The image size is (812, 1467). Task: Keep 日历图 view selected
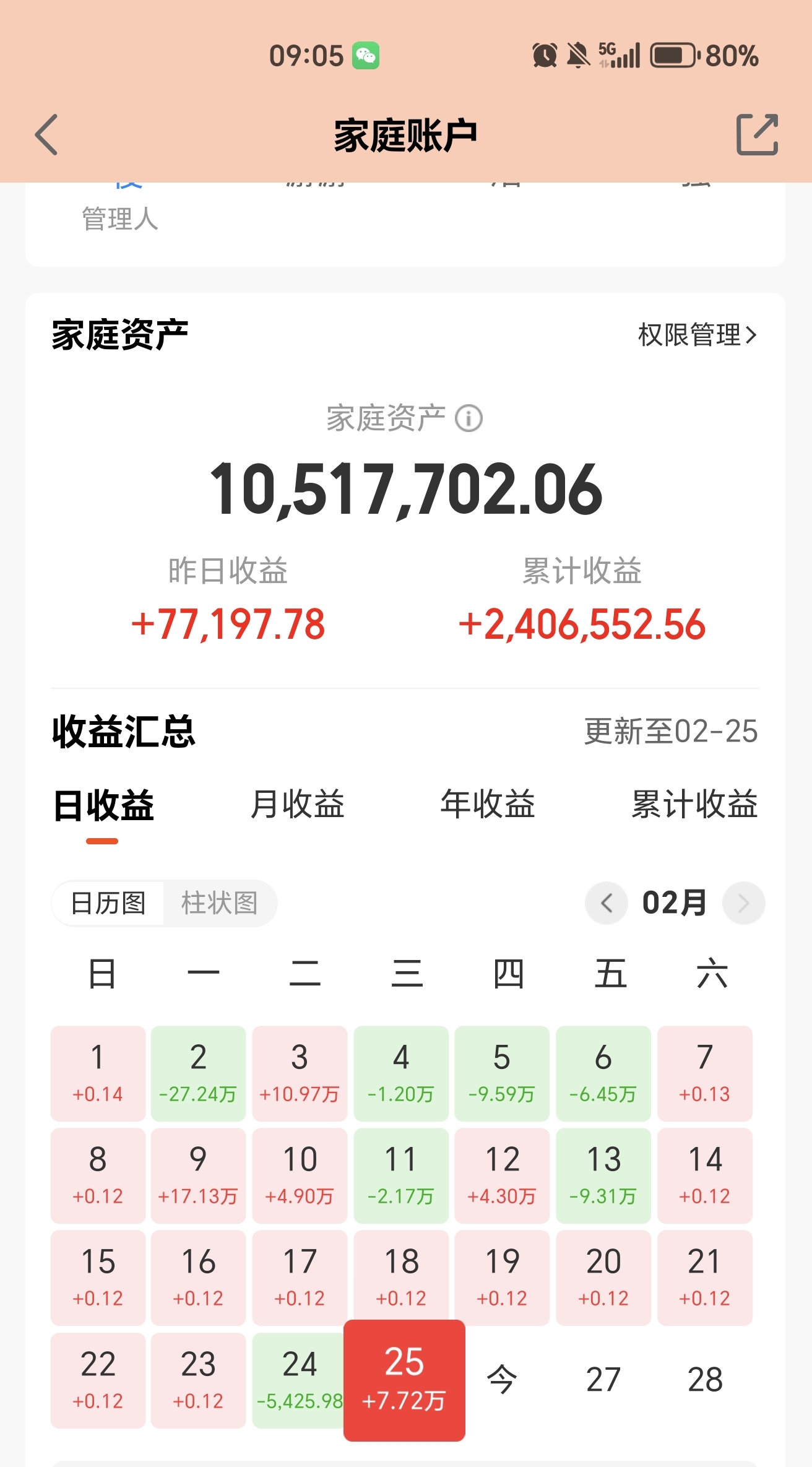point(108,903)
